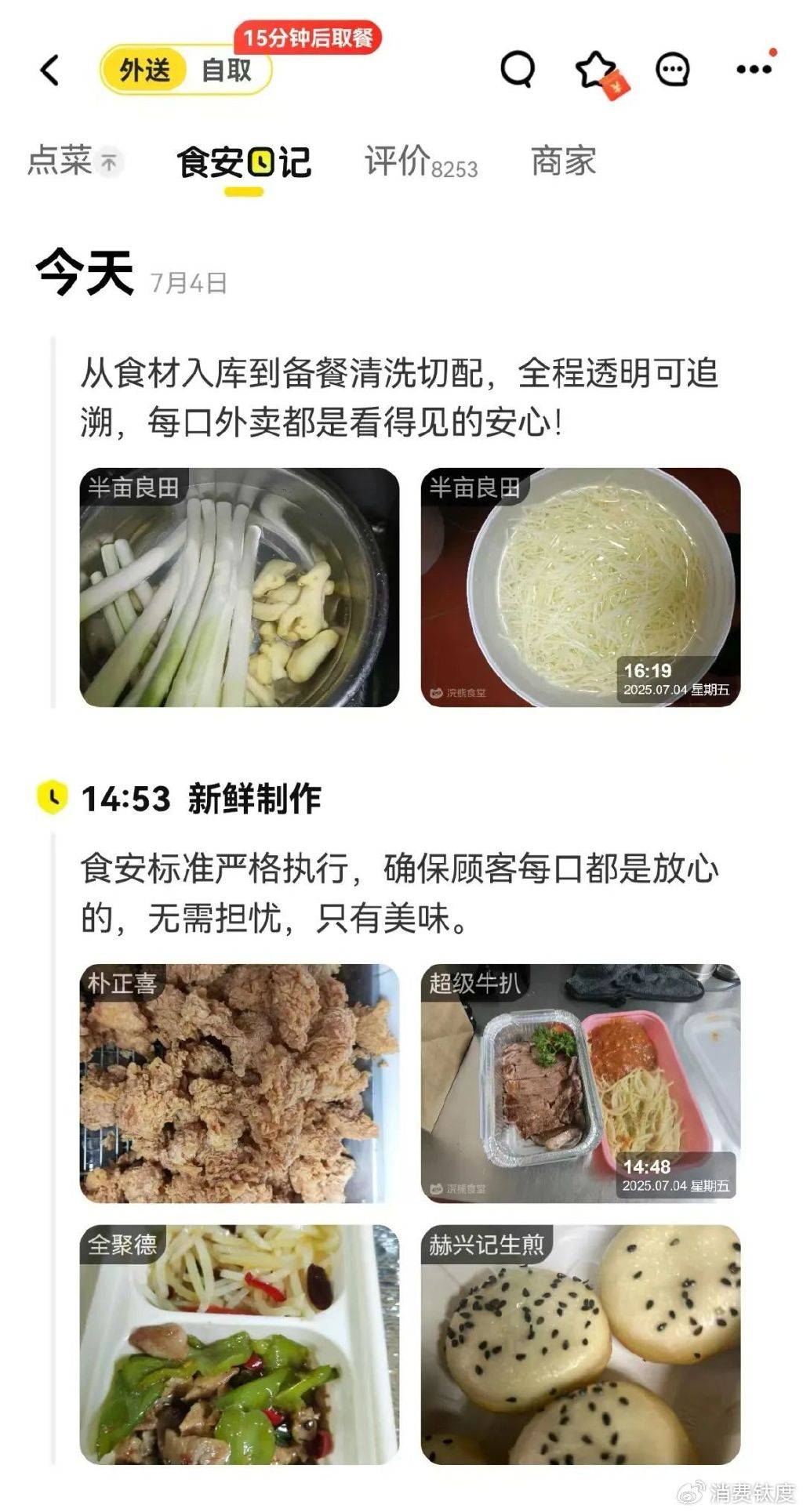Open the message bubble icon
This screenshot has height=1512, width=803.
pos(673,71)
